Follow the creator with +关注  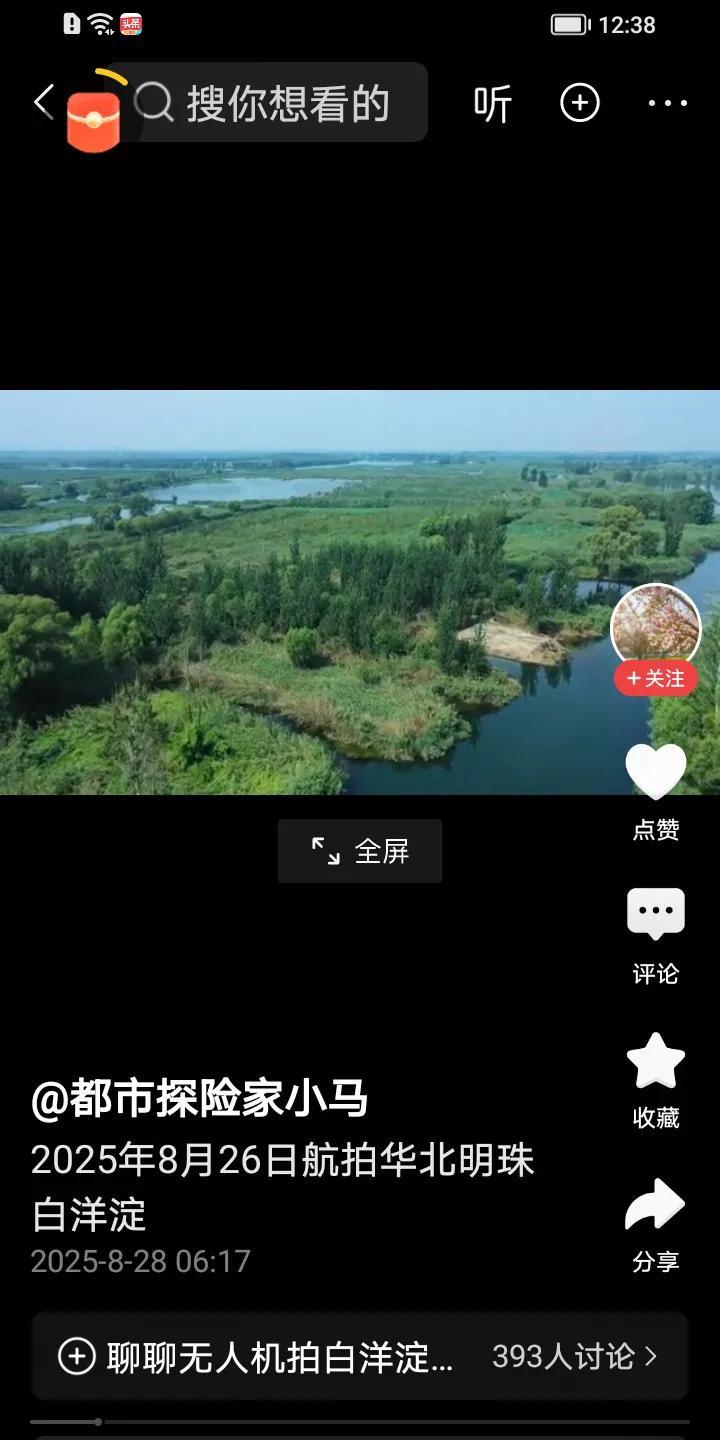click(656, 679)
